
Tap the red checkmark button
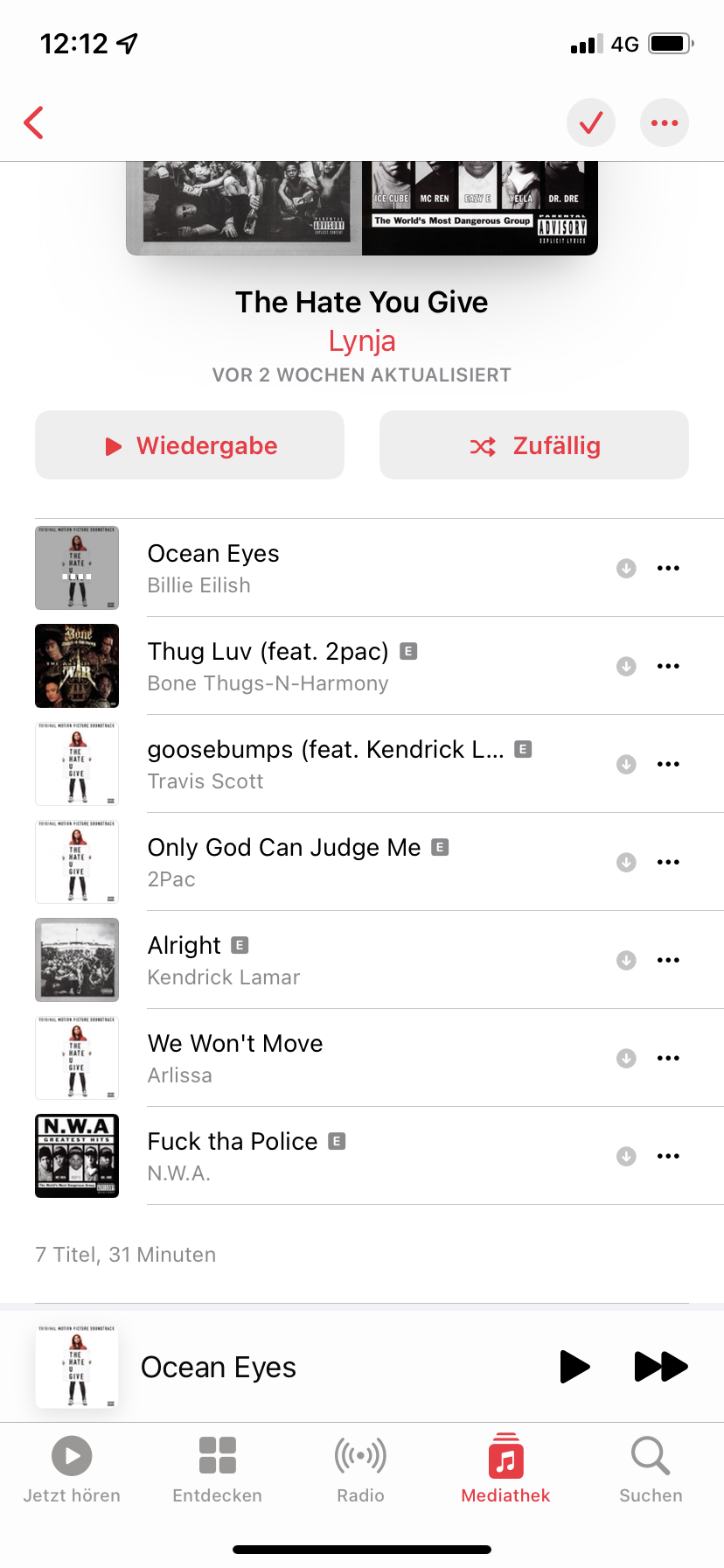(591, 122)
